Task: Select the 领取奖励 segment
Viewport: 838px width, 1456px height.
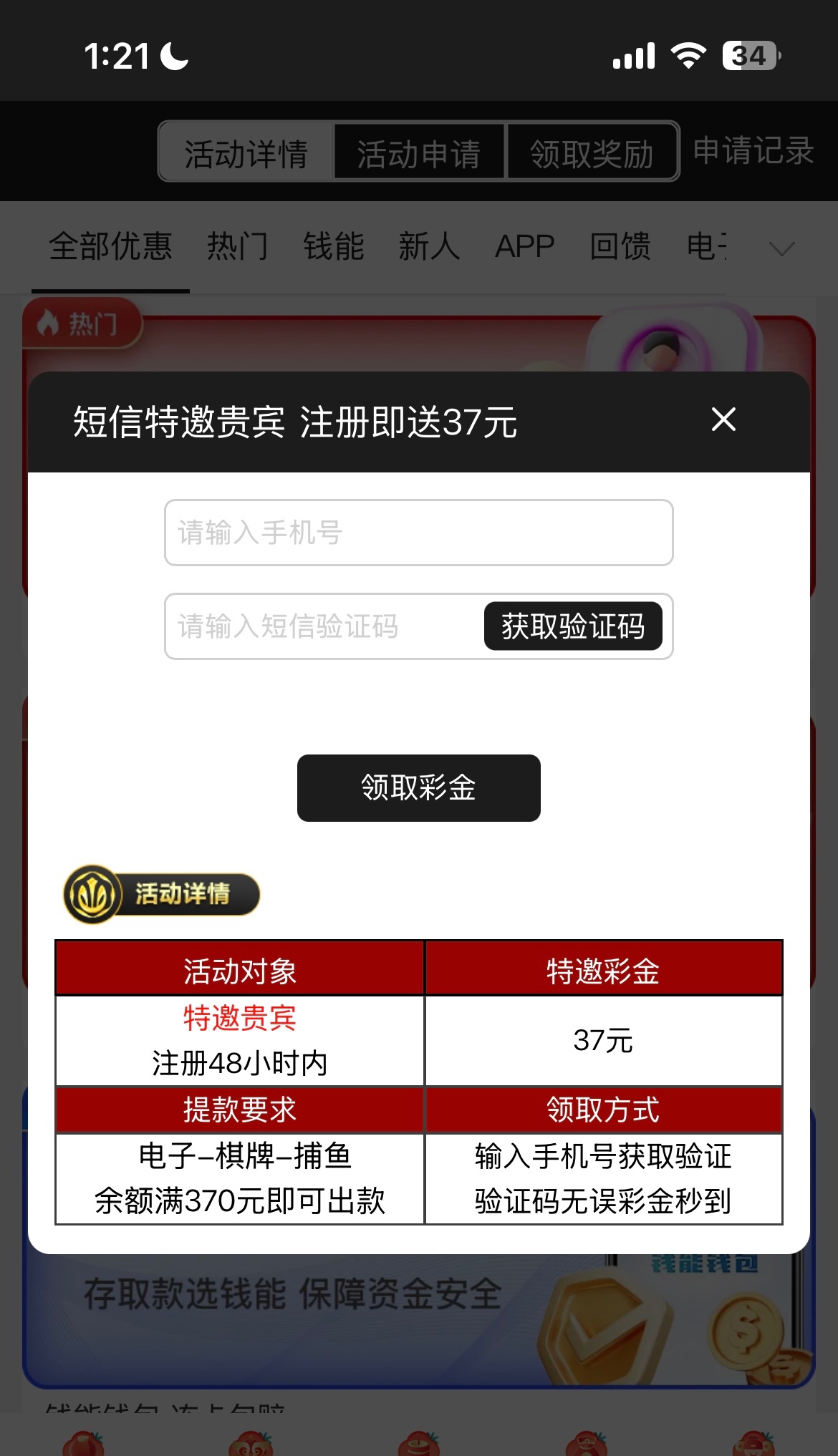Action: coord(592,152)
